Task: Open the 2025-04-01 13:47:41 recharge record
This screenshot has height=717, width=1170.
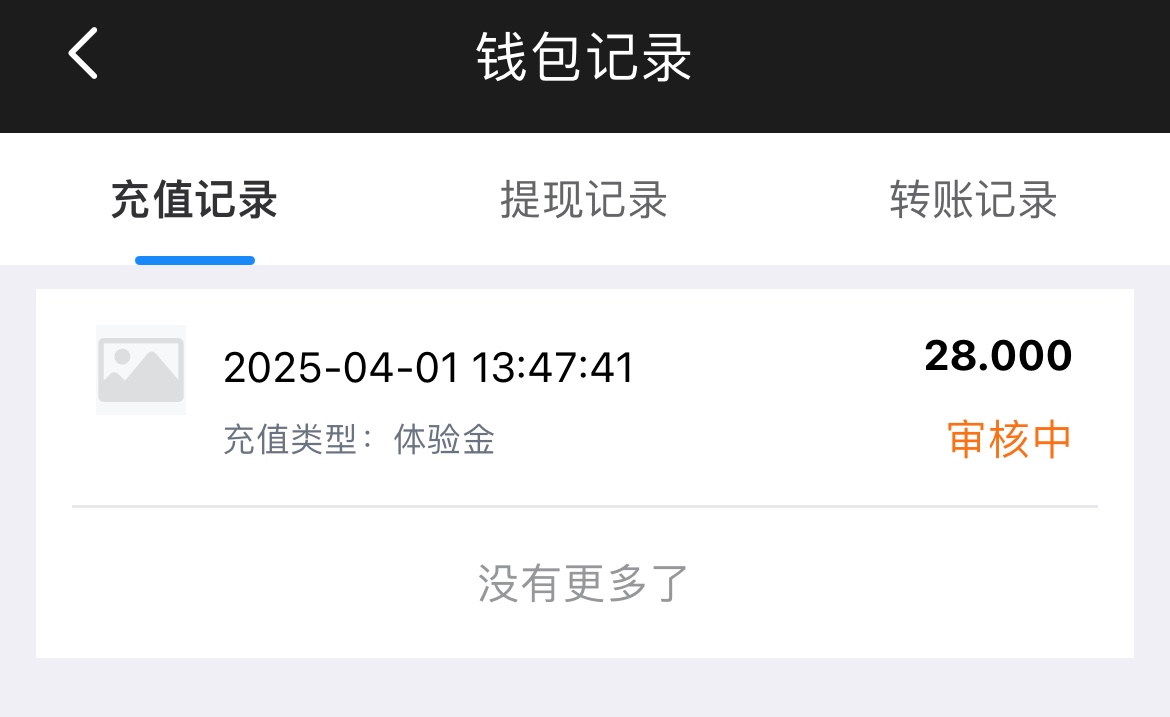Action: tap(584, 398)
